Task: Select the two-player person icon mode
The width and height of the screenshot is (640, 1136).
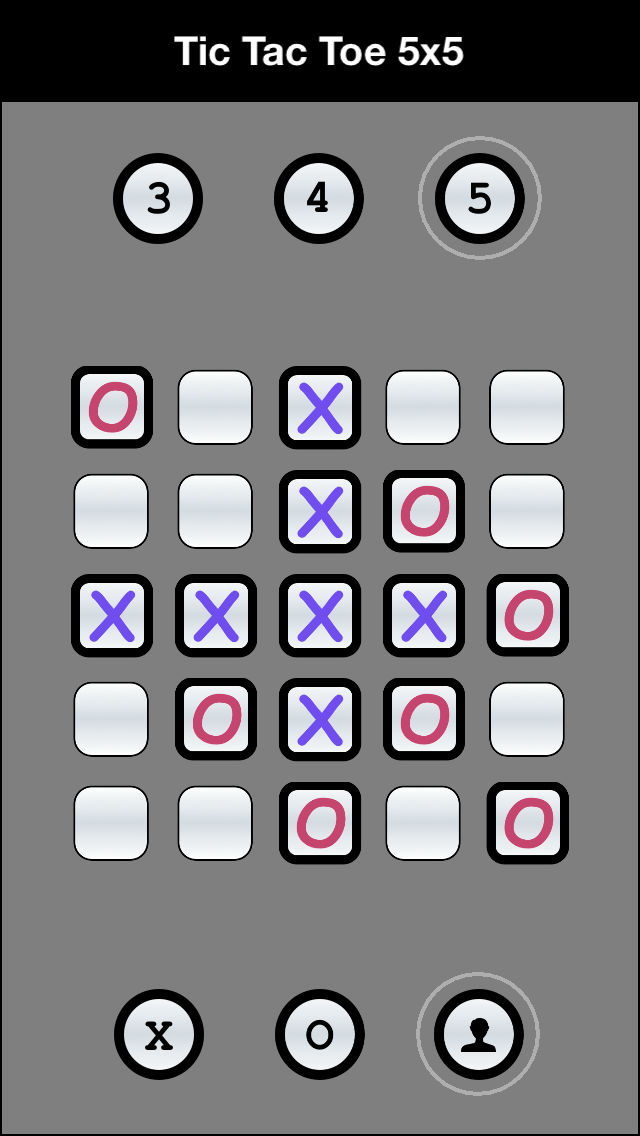Action: [478, 1034]
